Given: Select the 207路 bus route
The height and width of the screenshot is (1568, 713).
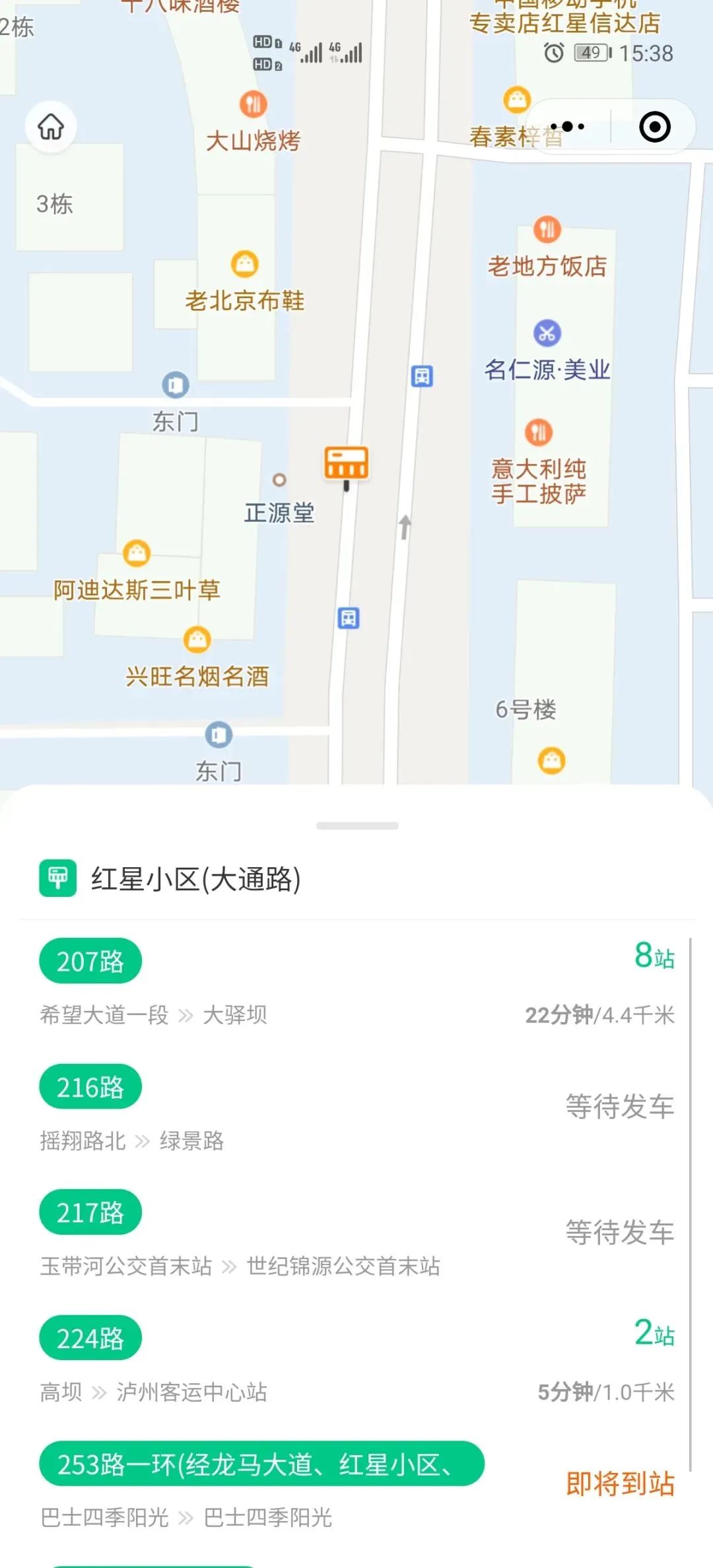Looking at the screenshot, I should point(90,961).
